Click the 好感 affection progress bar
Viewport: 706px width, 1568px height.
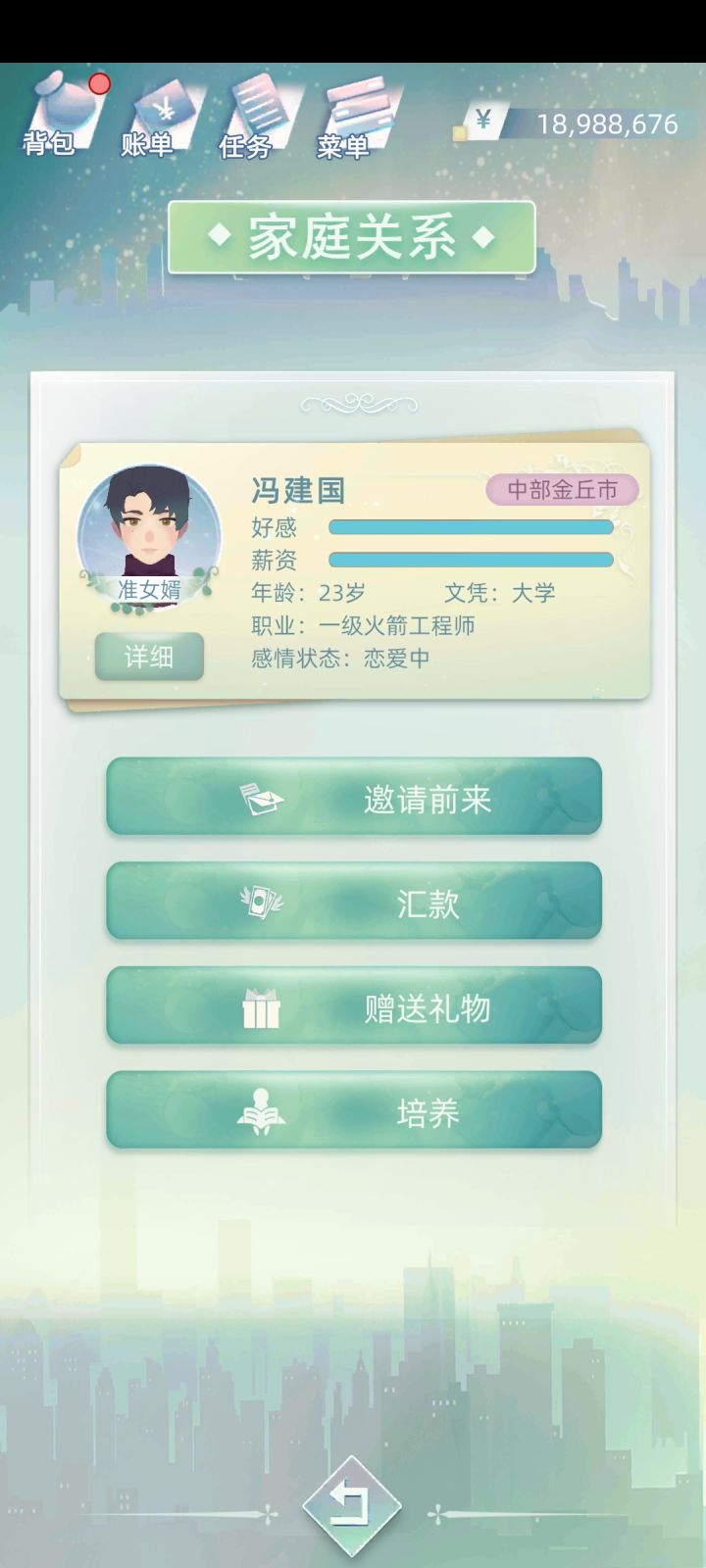[471, 526]
